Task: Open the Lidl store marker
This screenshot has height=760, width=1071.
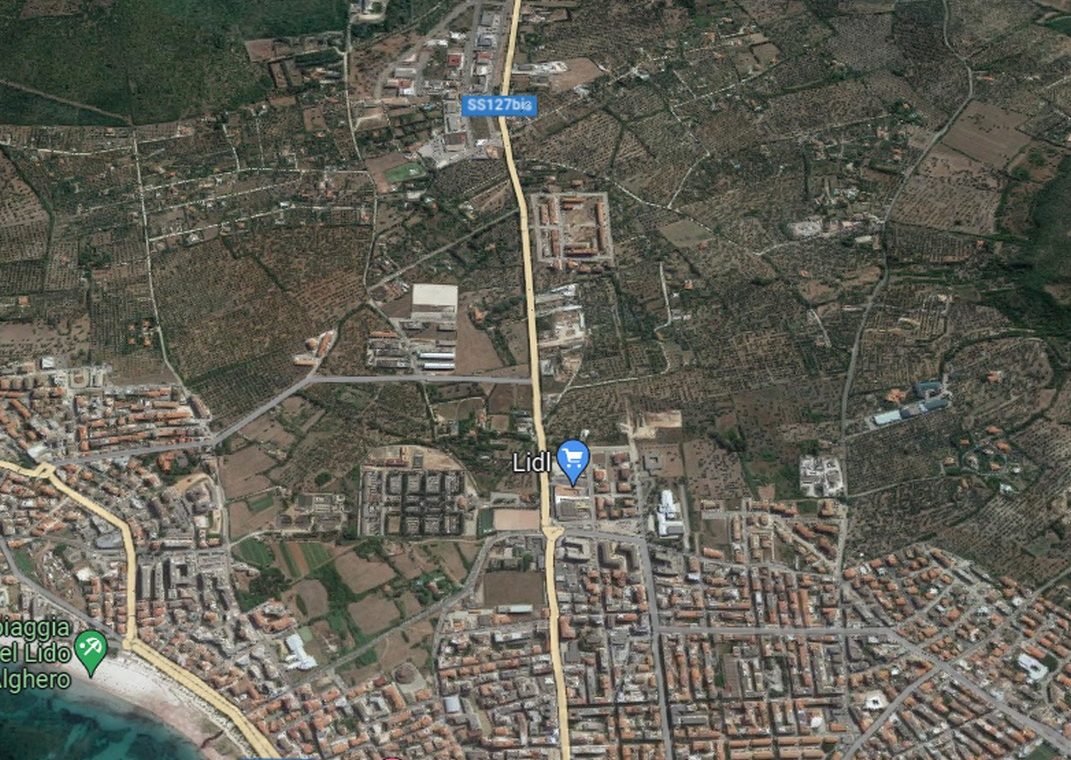Action: pyautogui.click(x=572, y=461)
